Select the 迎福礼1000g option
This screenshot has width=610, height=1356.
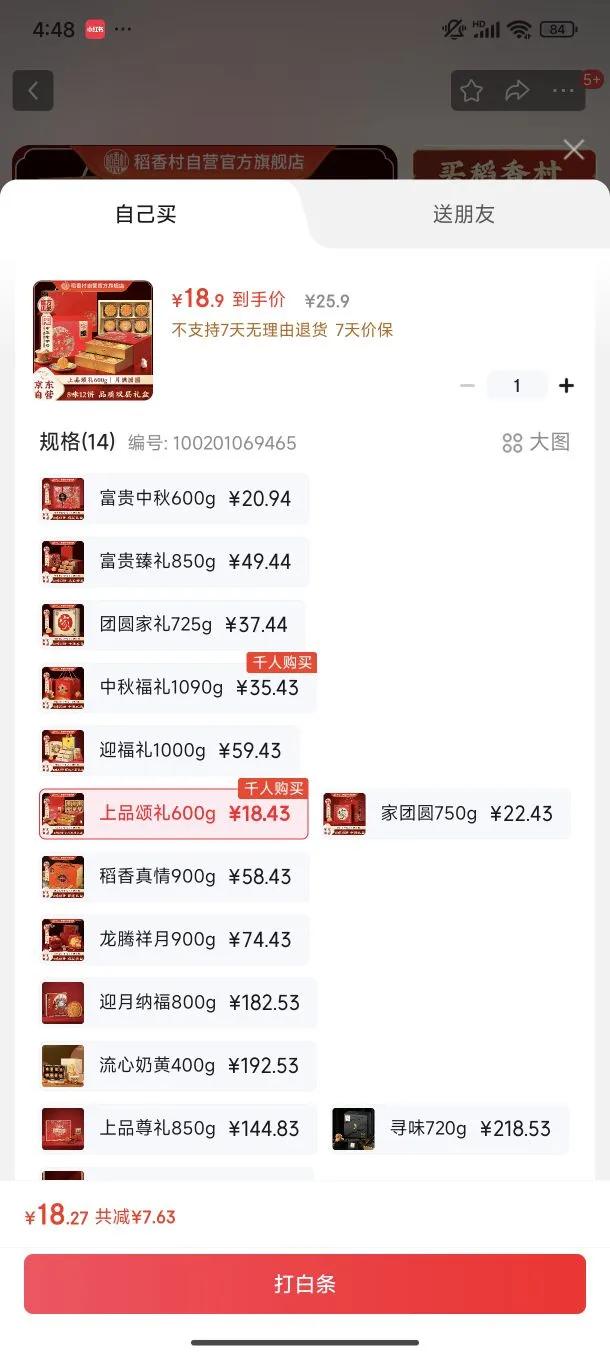click(170, 750)
